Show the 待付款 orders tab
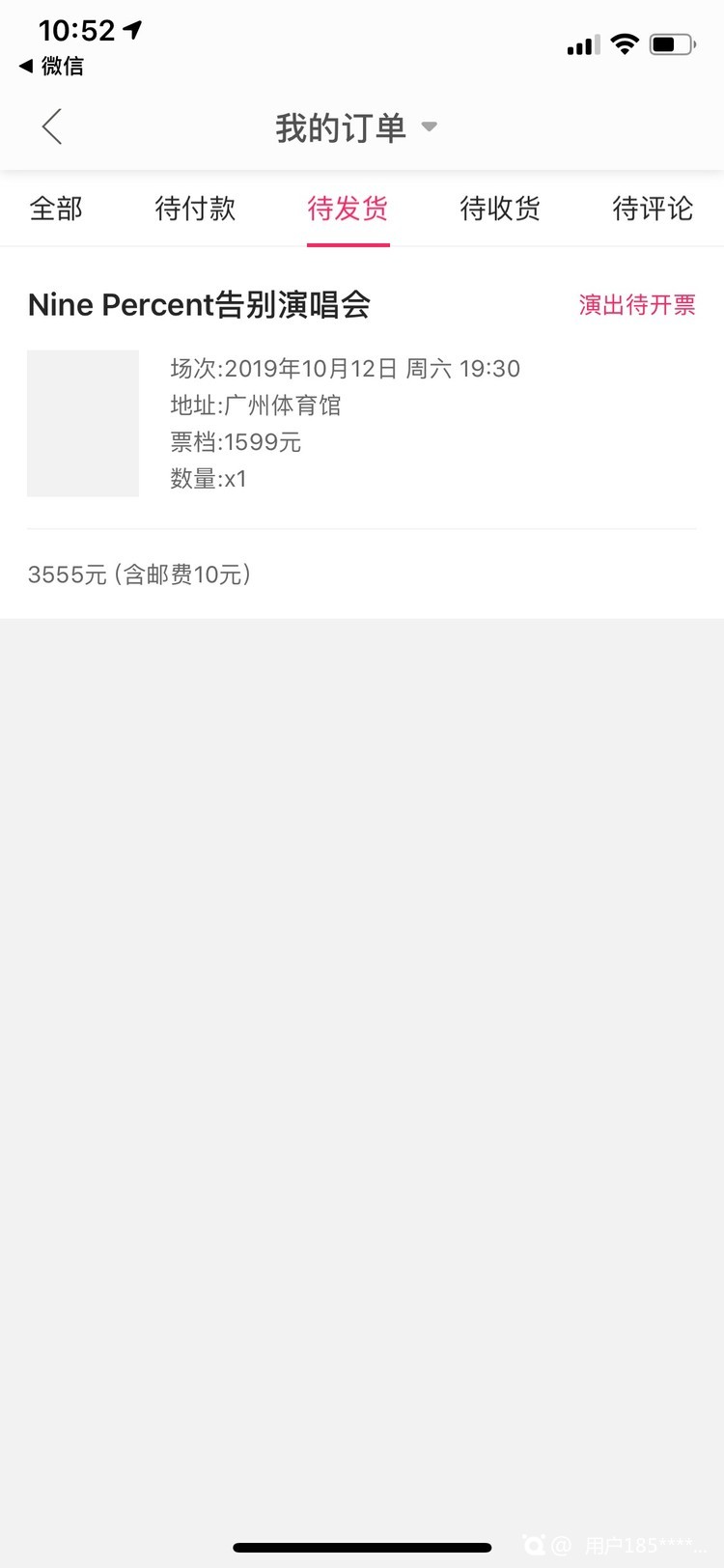This screenshot has height=1568, width=724. (195, 209)
